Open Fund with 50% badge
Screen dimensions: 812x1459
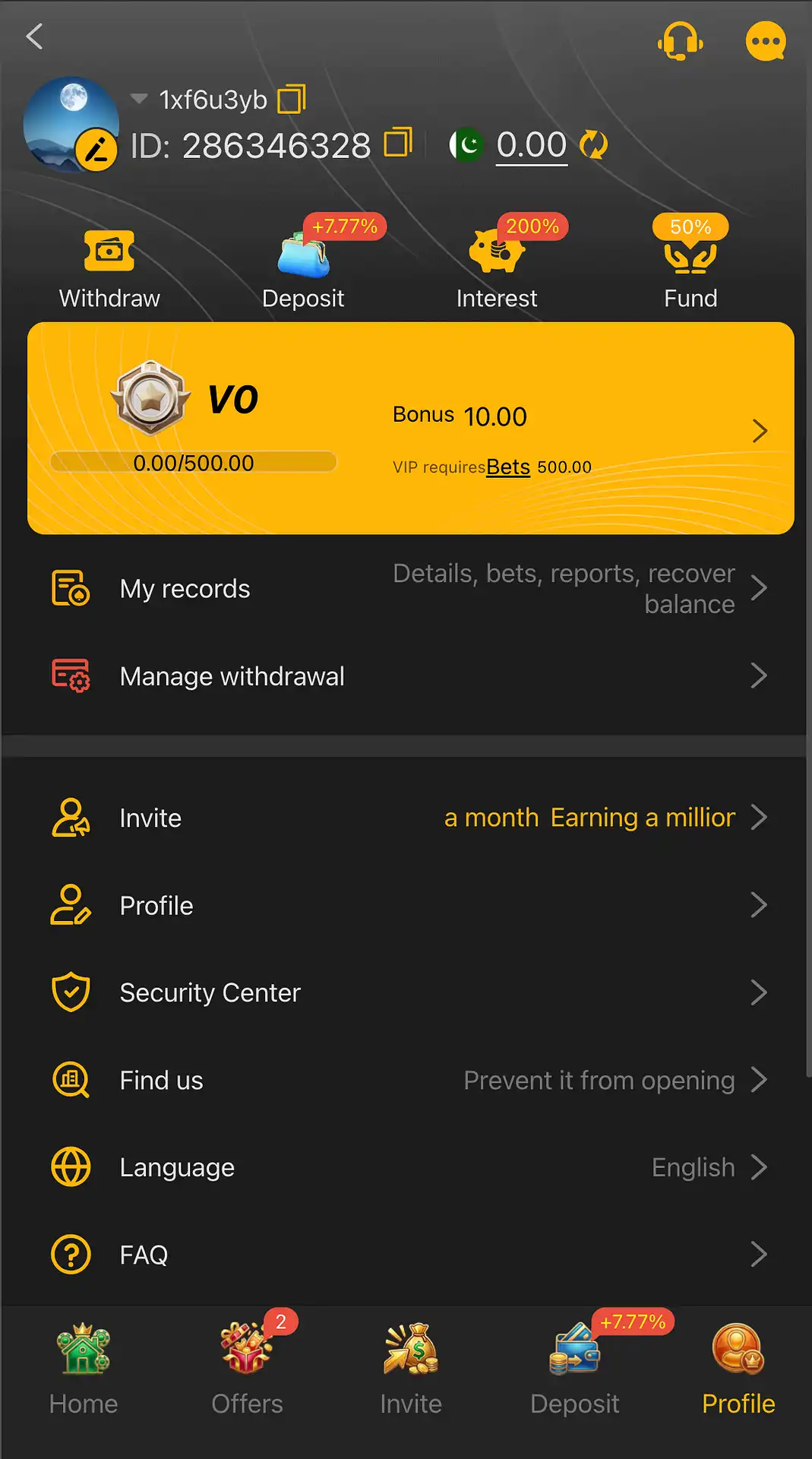(x=690, y=270)
